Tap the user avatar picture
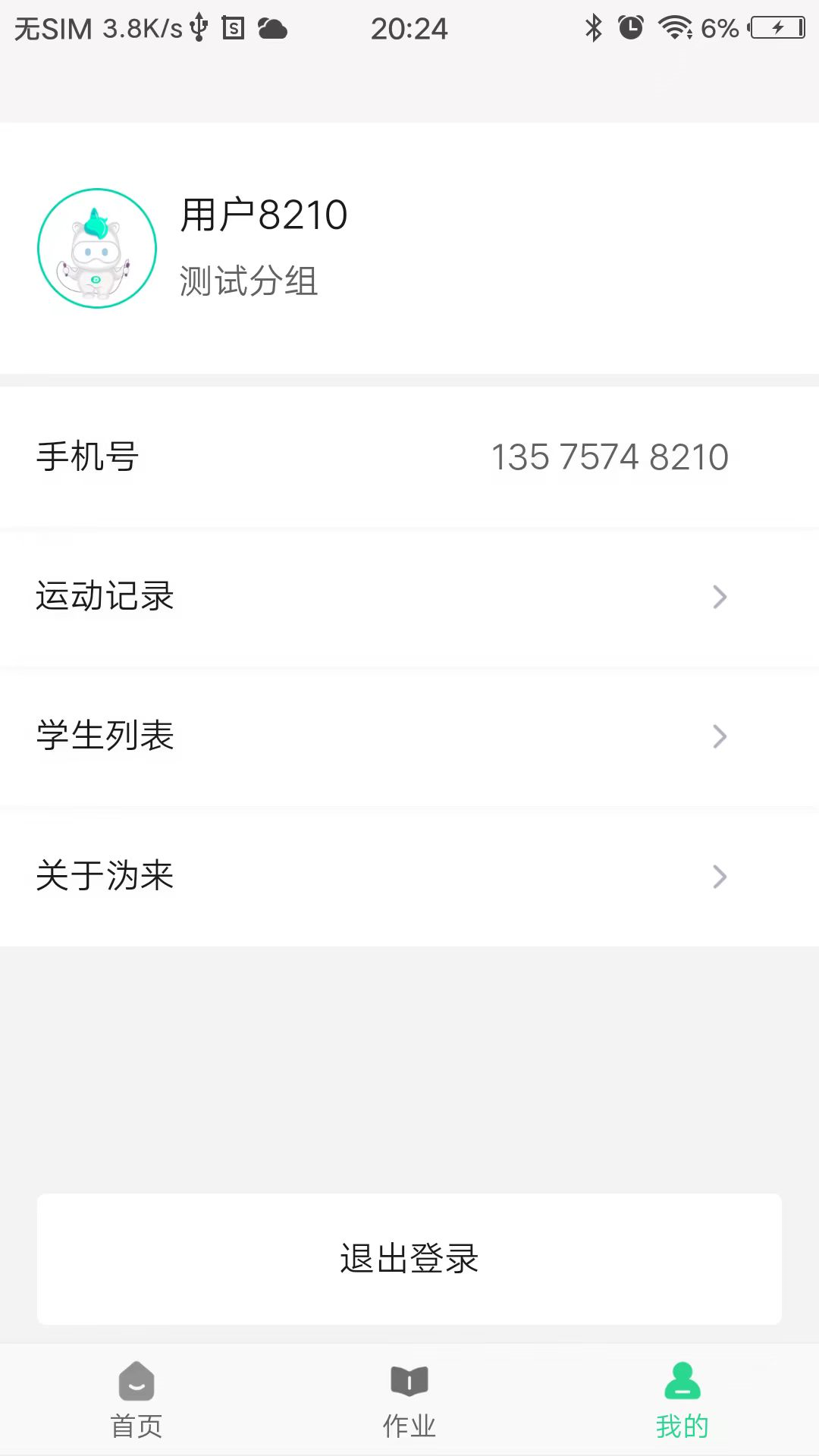 [97, 248]
